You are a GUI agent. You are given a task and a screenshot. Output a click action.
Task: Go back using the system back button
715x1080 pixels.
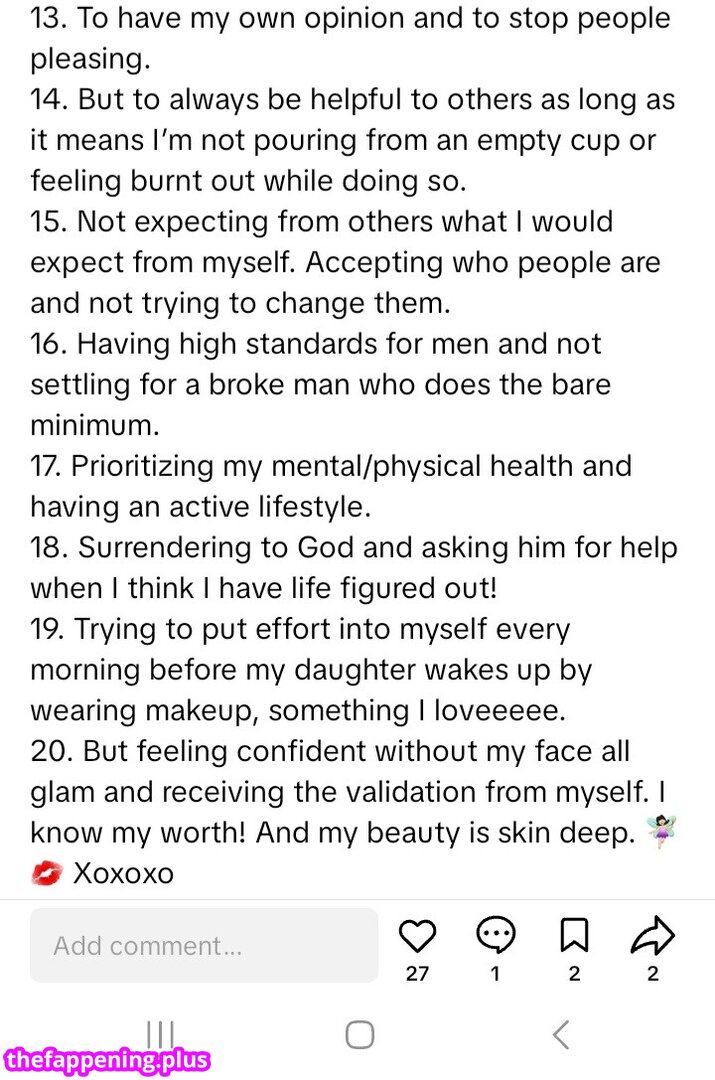(x=560, y=1034)
